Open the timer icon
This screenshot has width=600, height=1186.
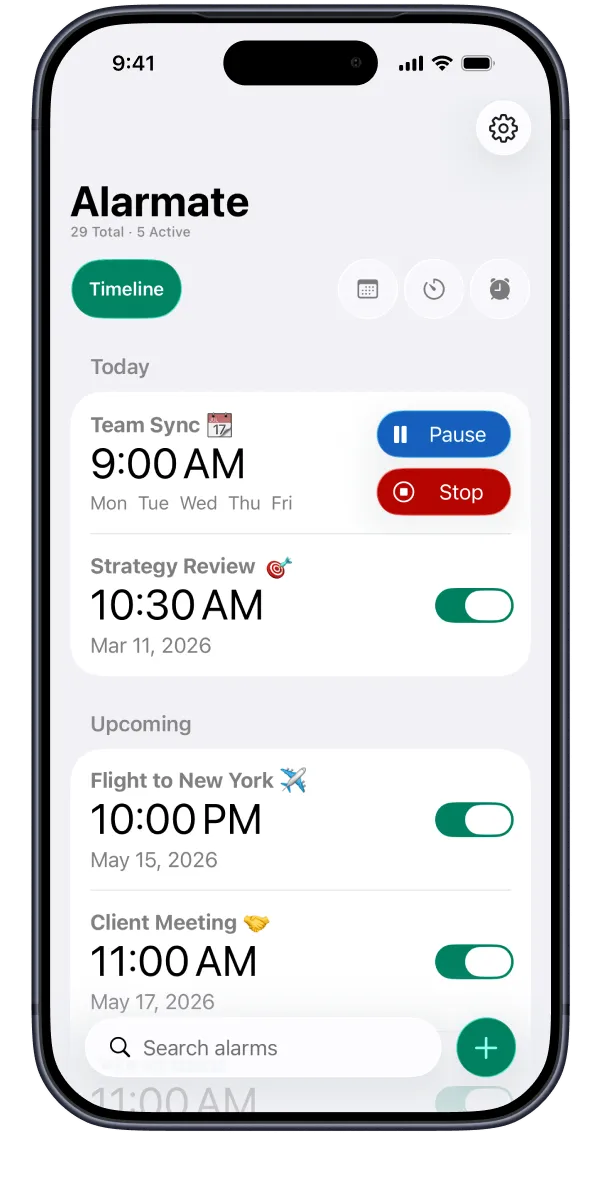434,290
